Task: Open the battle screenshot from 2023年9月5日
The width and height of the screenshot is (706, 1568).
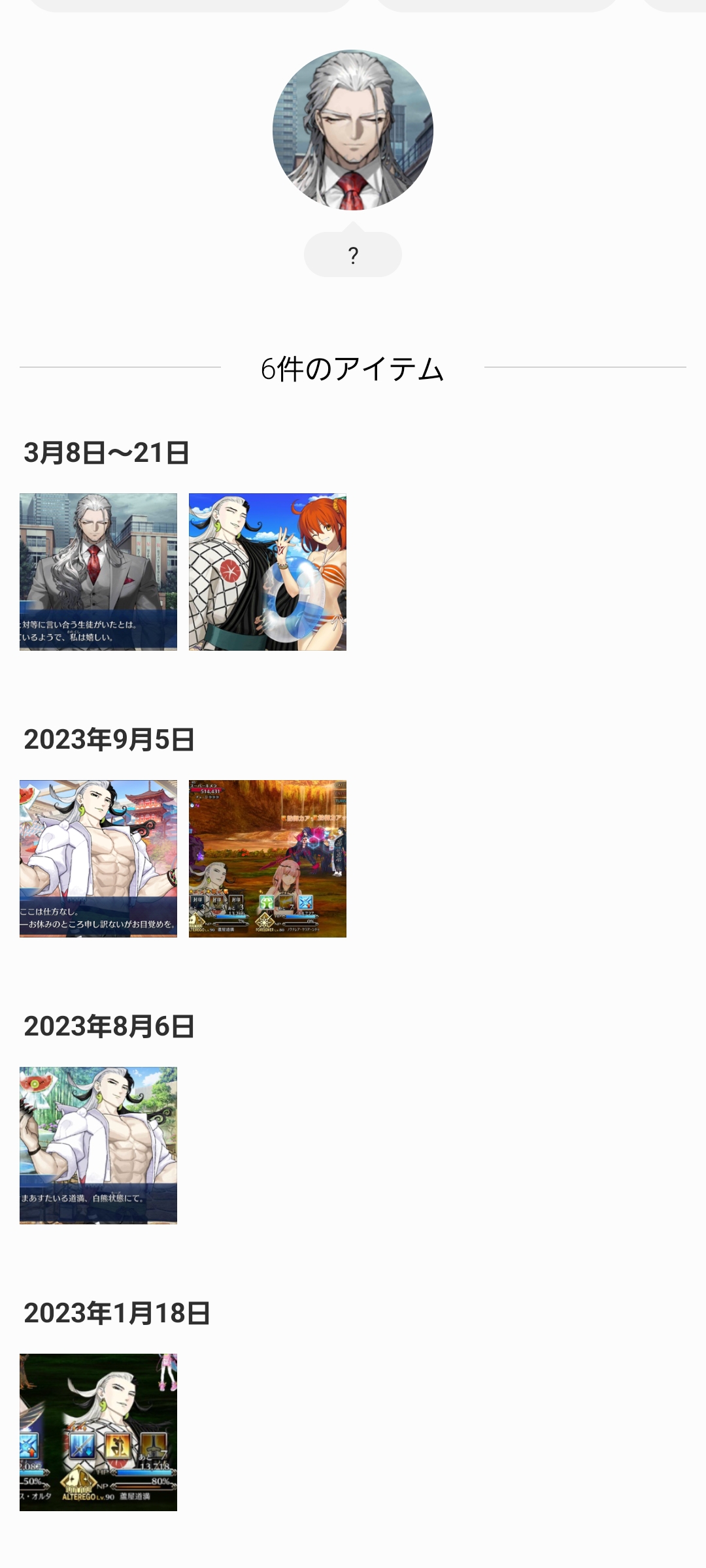Action: (x=267, y=858)
